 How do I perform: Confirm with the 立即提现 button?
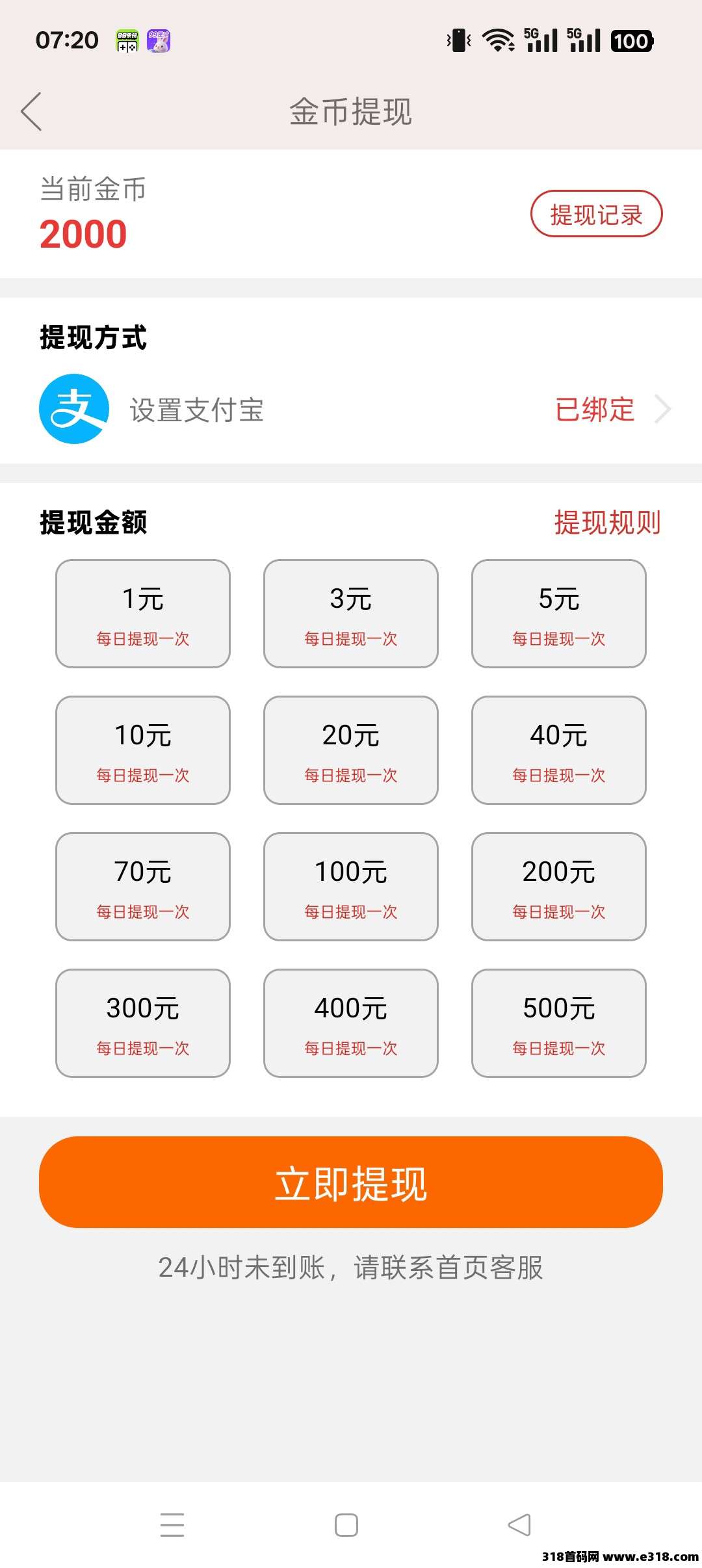point(351,1182)
